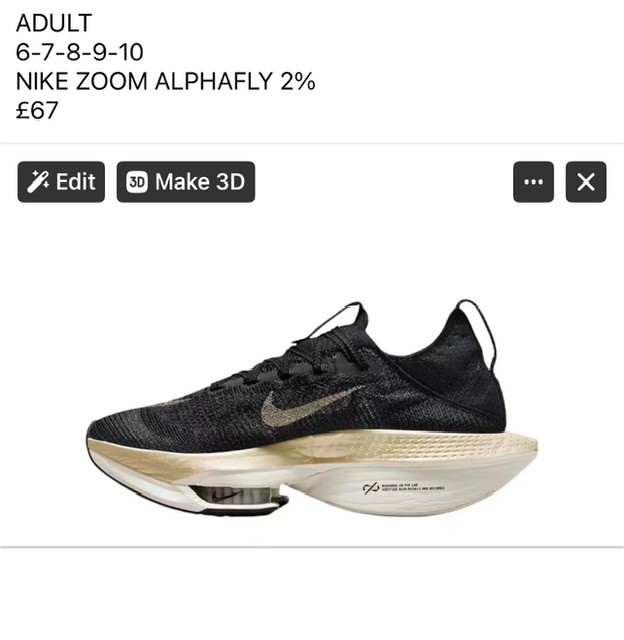Open the three-dot more options menu
The width and height of the screenshot is (624, 640).
coord(533,182)
